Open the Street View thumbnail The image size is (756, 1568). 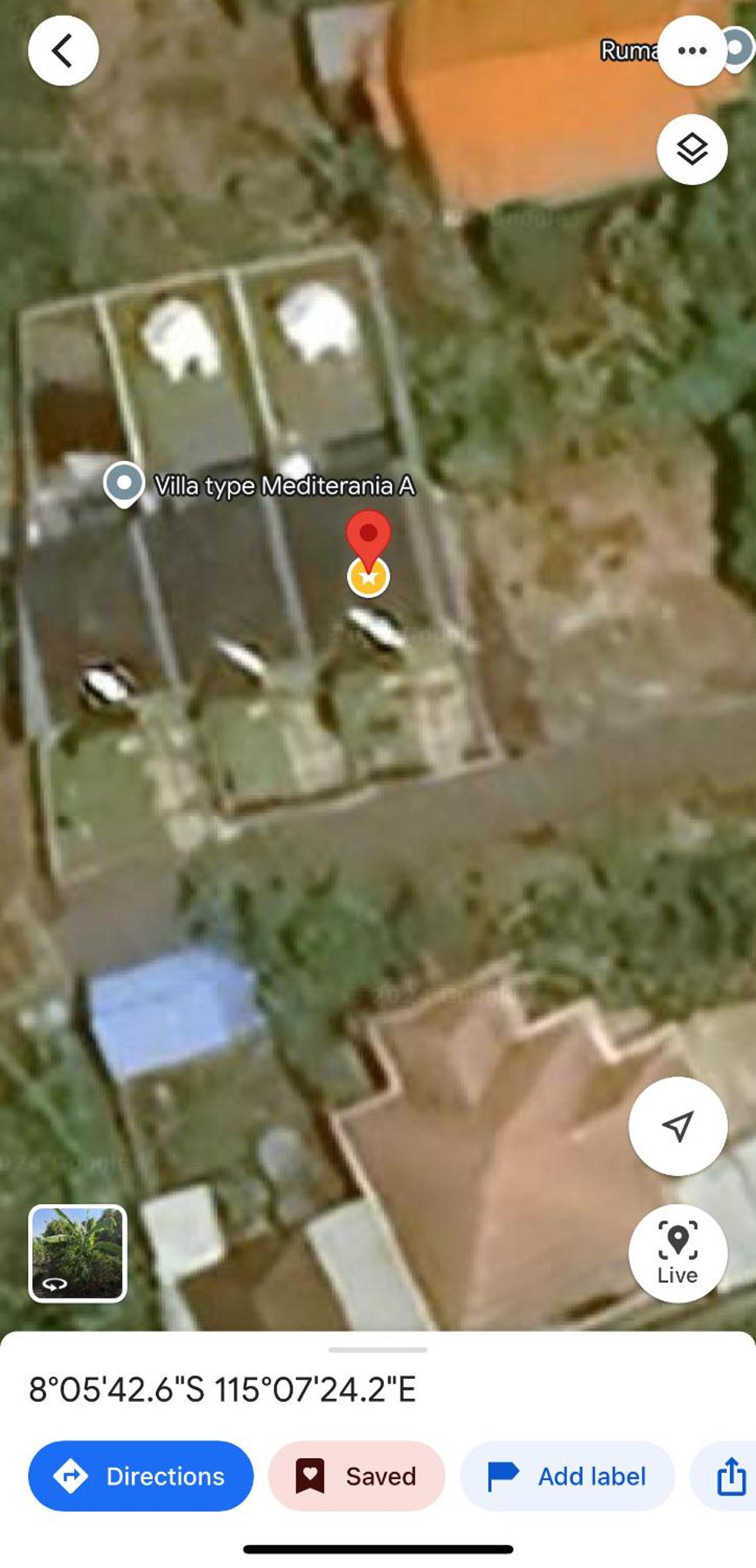coord(77,1253)
